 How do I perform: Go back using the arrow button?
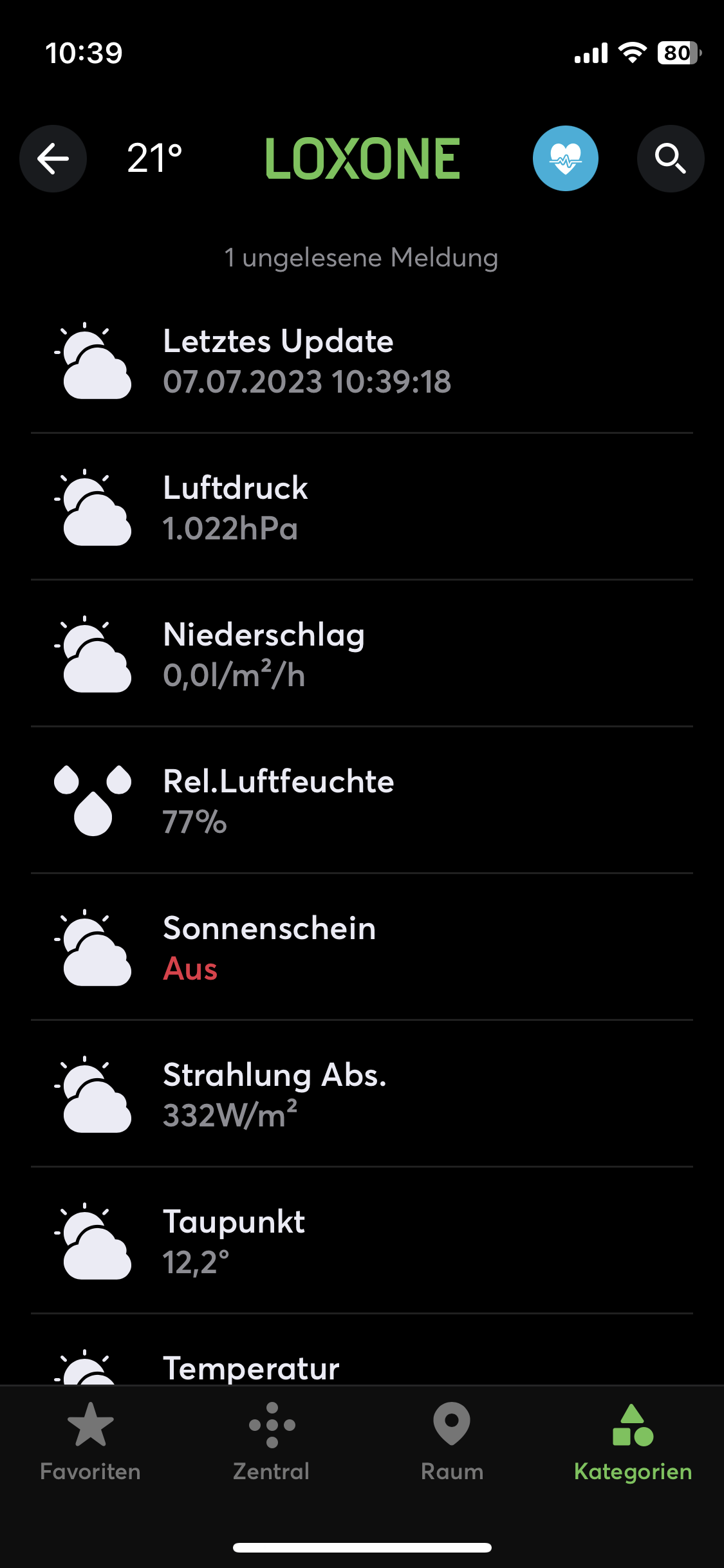coord(53,158)
